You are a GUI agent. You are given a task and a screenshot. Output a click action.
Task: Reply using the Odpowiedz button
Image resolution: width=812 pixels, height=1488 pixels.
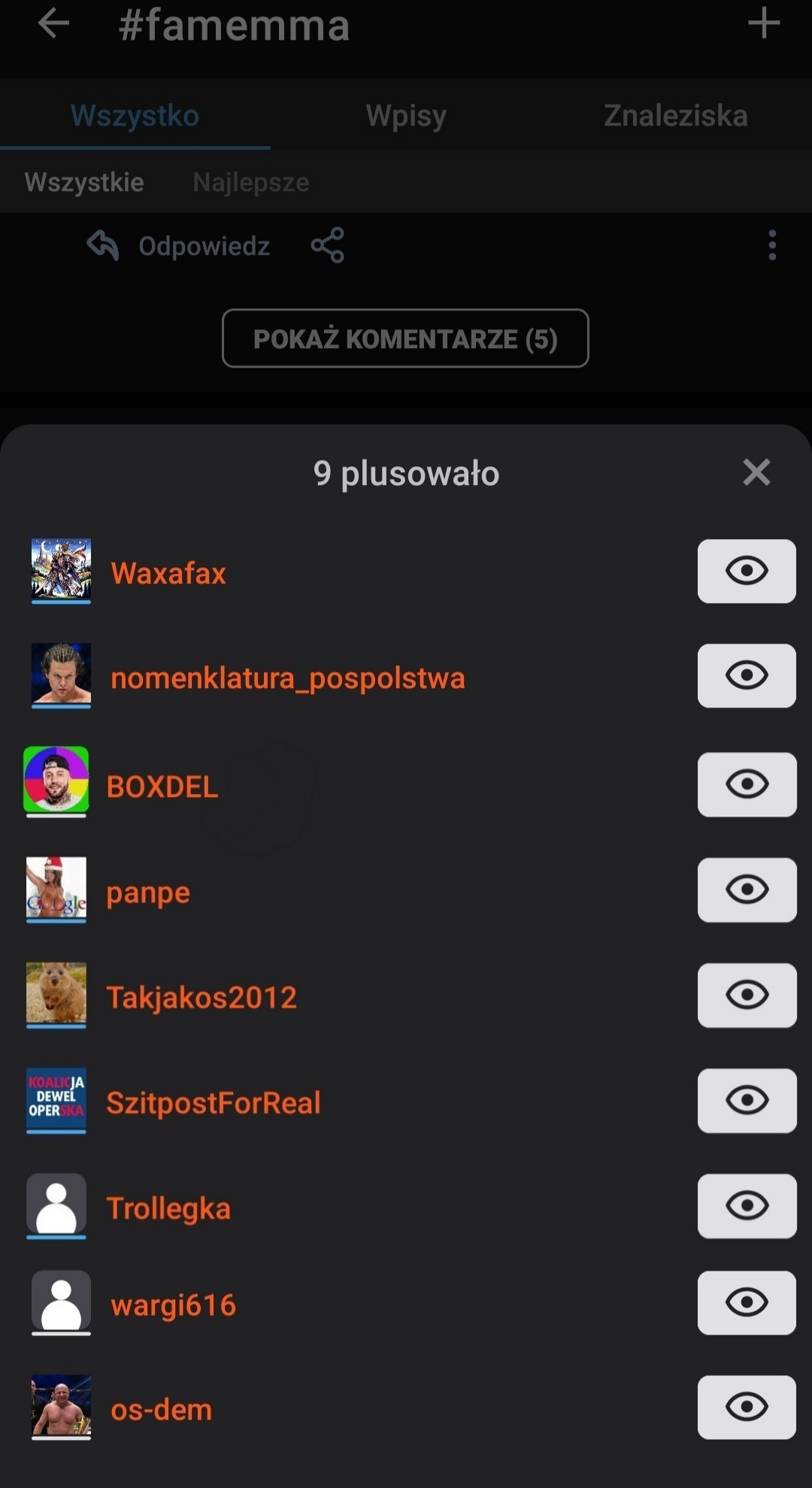click(x=179, y=246)
